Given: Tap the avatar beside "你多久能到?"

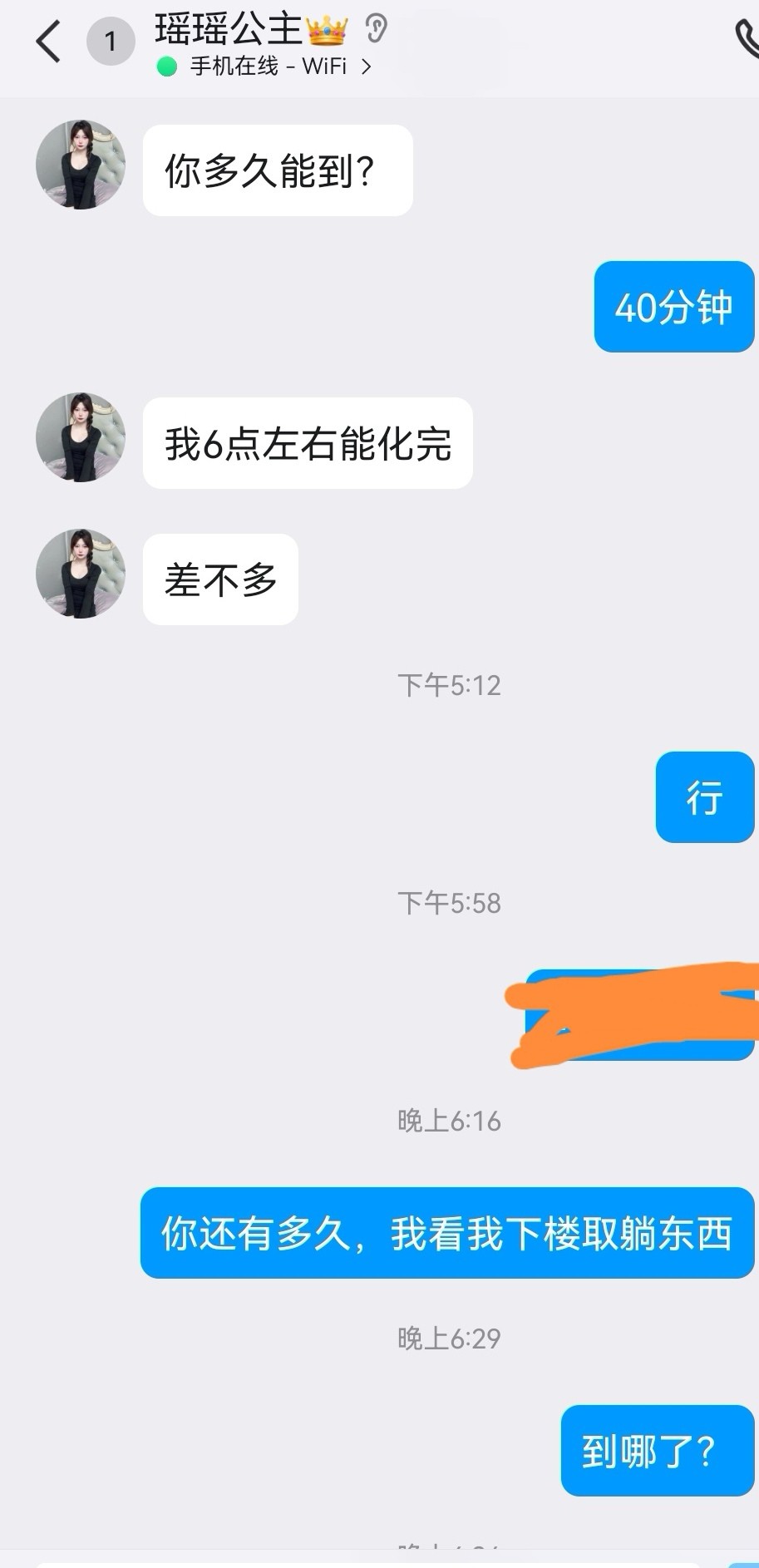Looking at the screenshot, I should 81,165.
